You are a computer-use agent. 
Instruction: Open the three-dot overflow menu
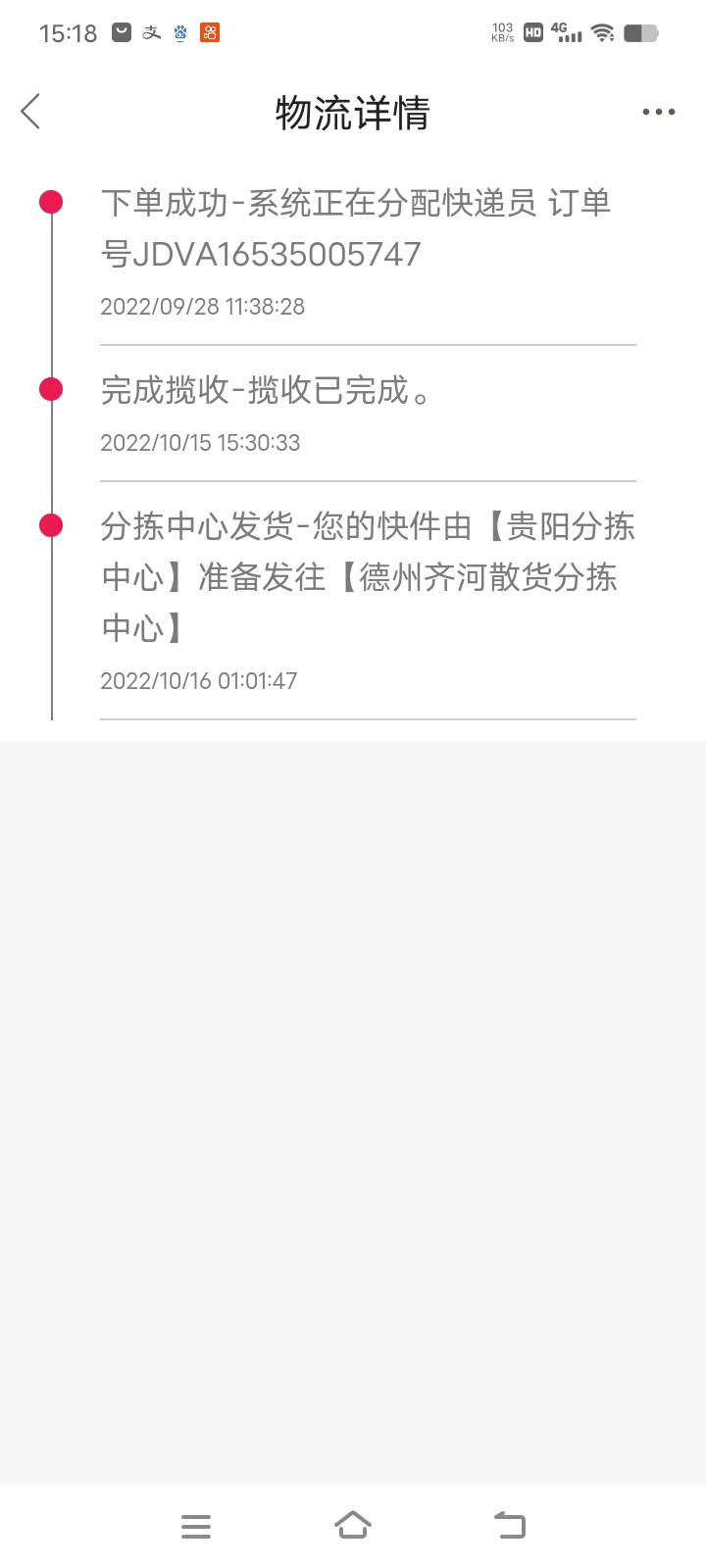[658, 112]
